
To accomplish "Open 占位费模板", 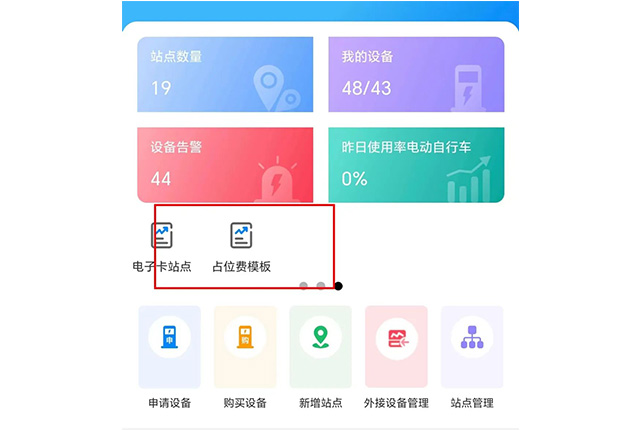I will click(241, 246).
